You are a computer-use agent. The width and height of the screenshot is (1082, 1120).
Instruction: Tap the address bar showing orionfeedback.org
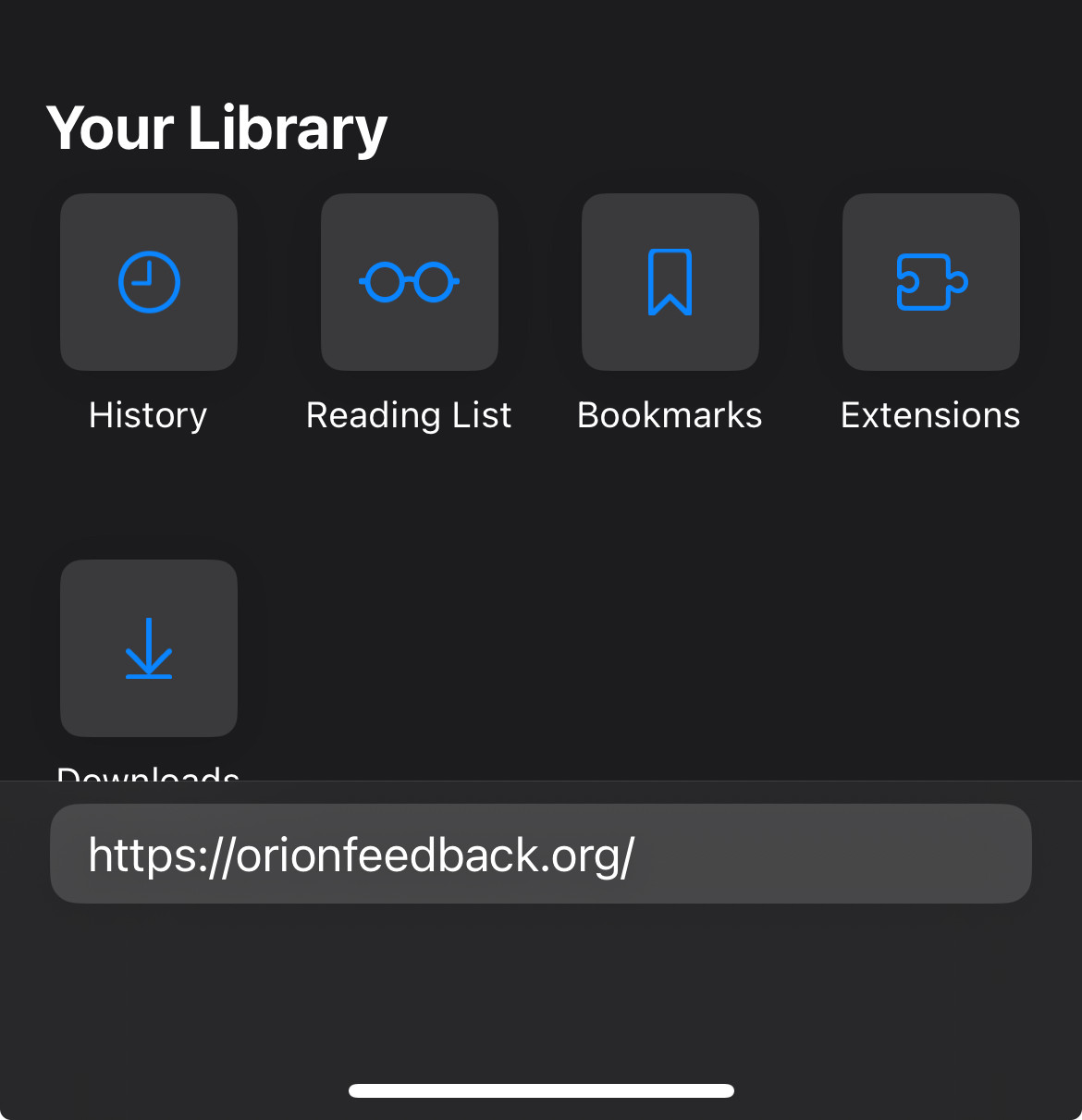[x=541, y=853]
